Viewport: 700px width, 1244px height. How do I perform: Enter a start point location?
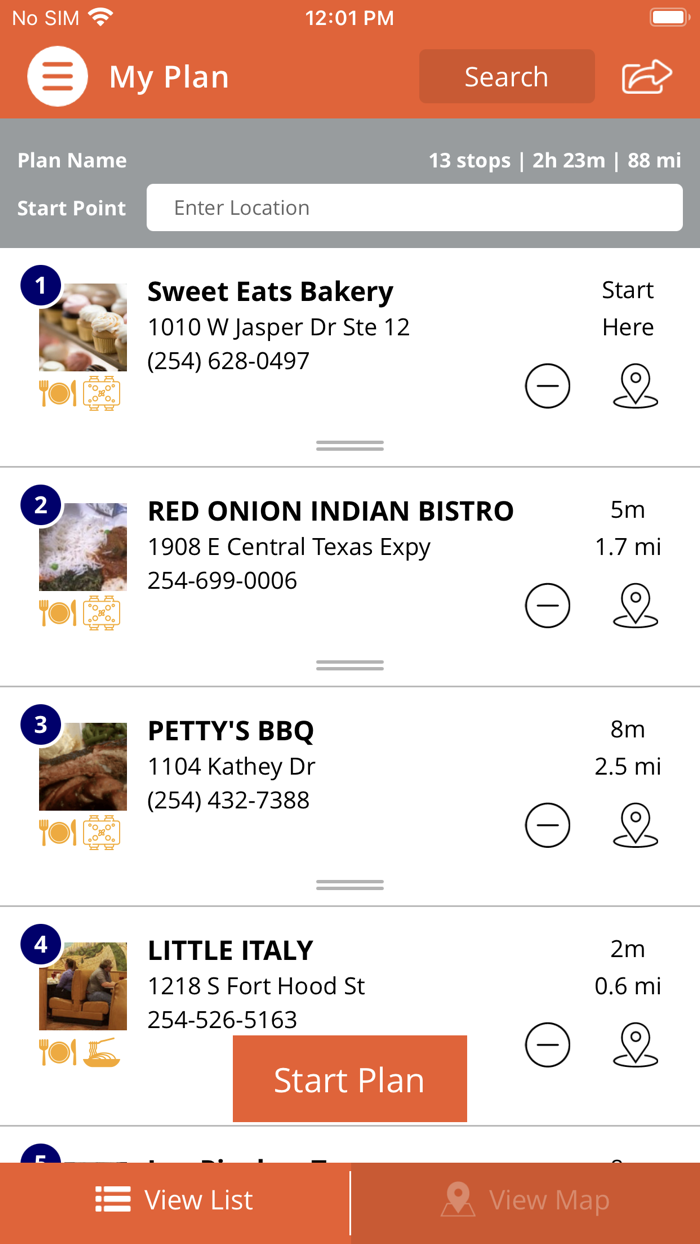coord(414,208)
